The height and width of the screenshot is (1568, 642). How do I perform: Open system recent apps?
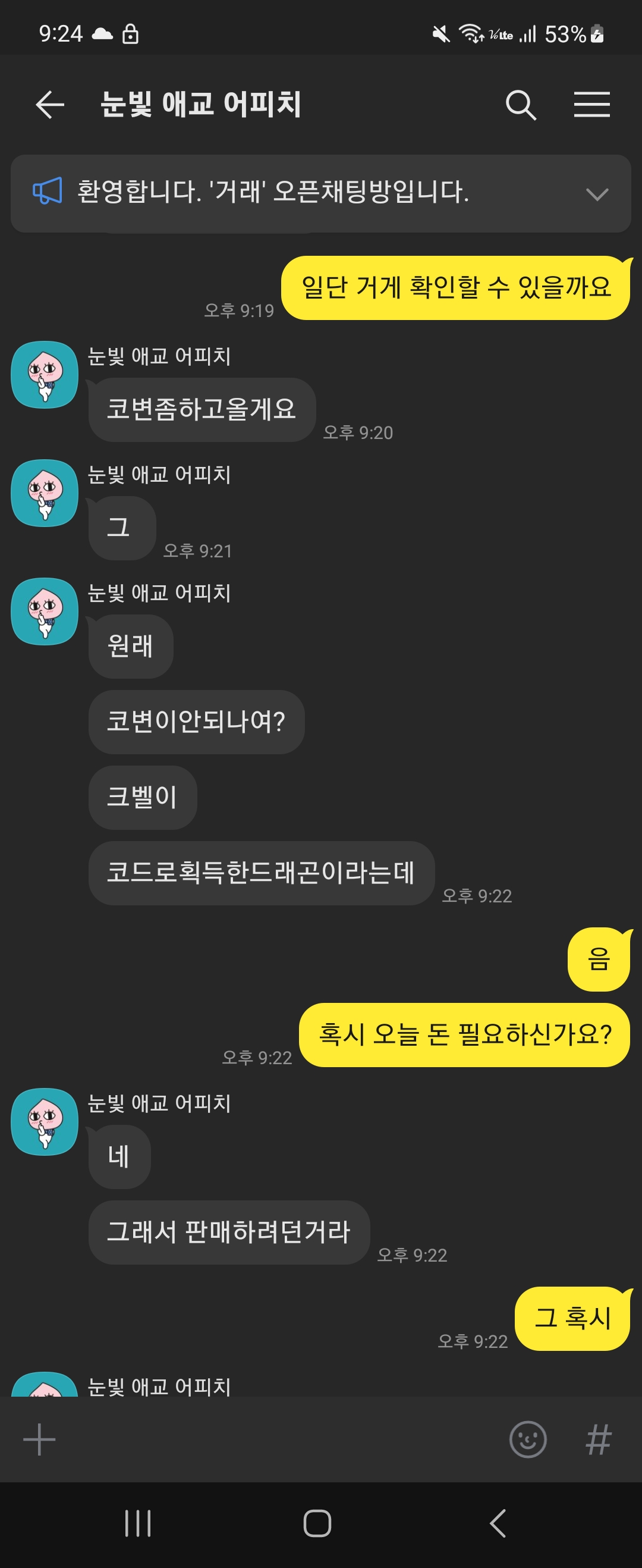(x=137, y=1523)
